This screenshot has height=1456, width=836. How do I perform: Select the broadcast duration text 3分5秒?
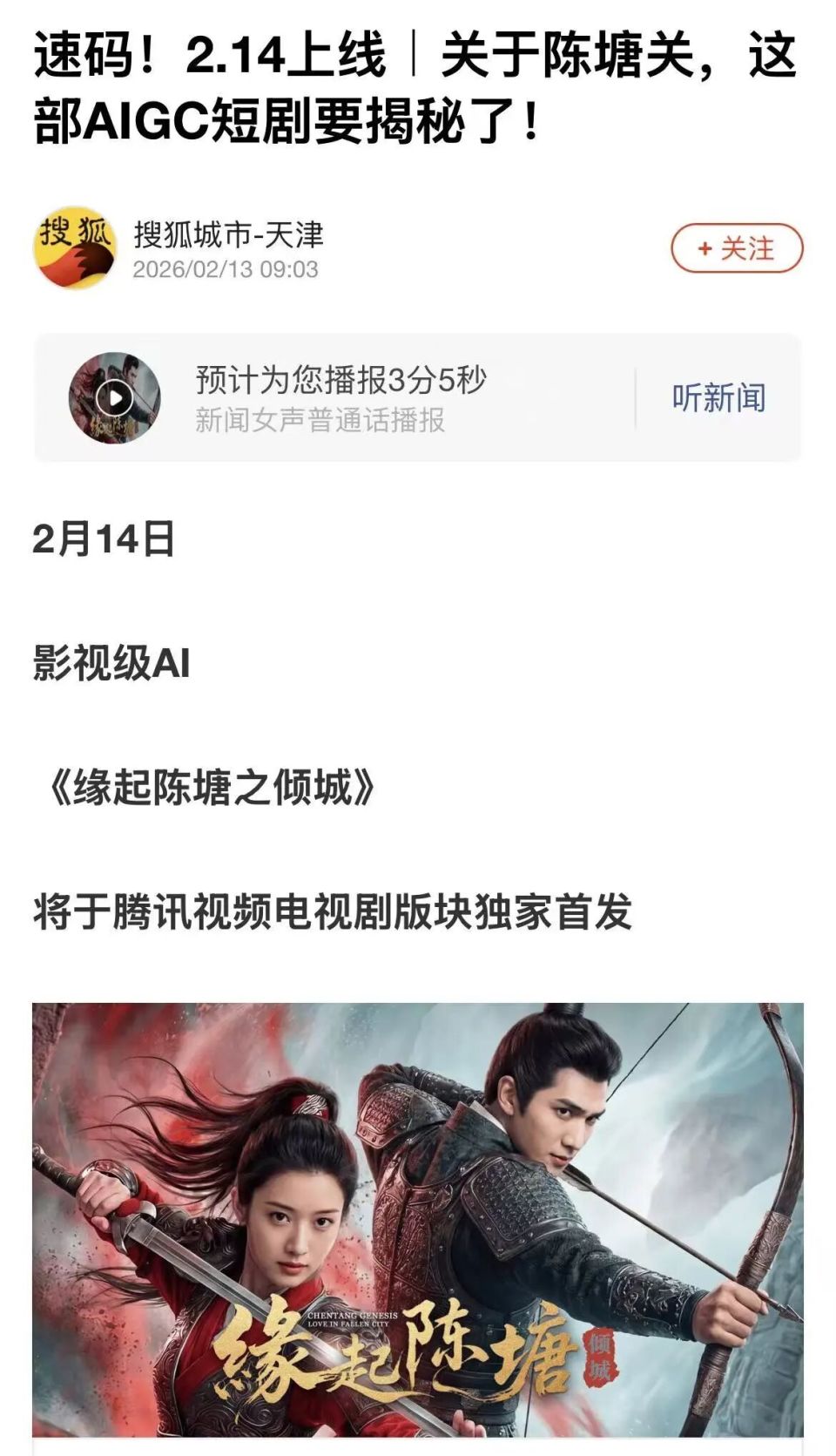pyautogui.click(x=340, y=378)
